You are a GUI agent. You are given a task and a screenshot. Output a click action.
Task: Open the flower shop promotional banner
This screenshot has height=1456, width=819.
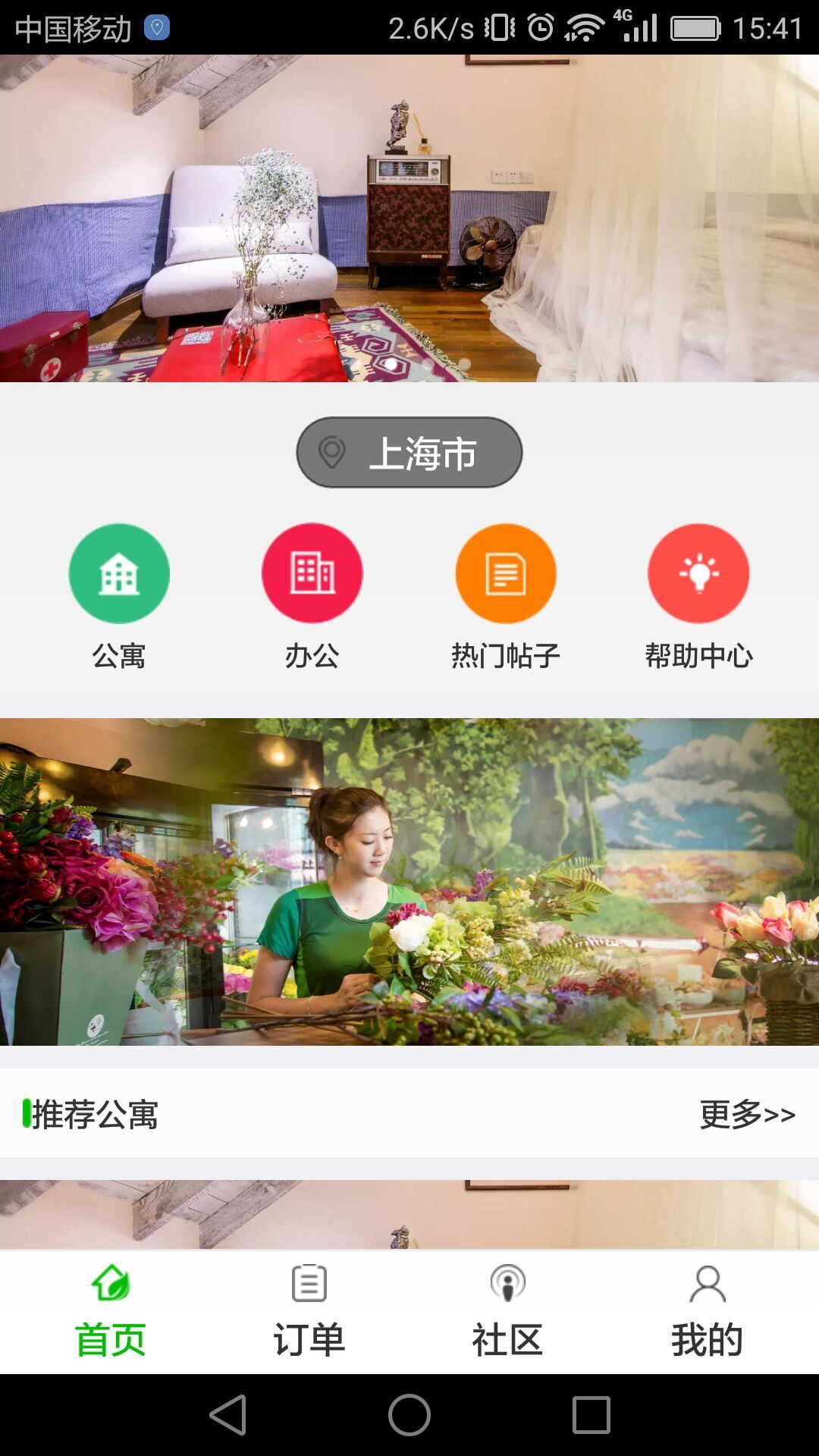[x=409, y=881]
